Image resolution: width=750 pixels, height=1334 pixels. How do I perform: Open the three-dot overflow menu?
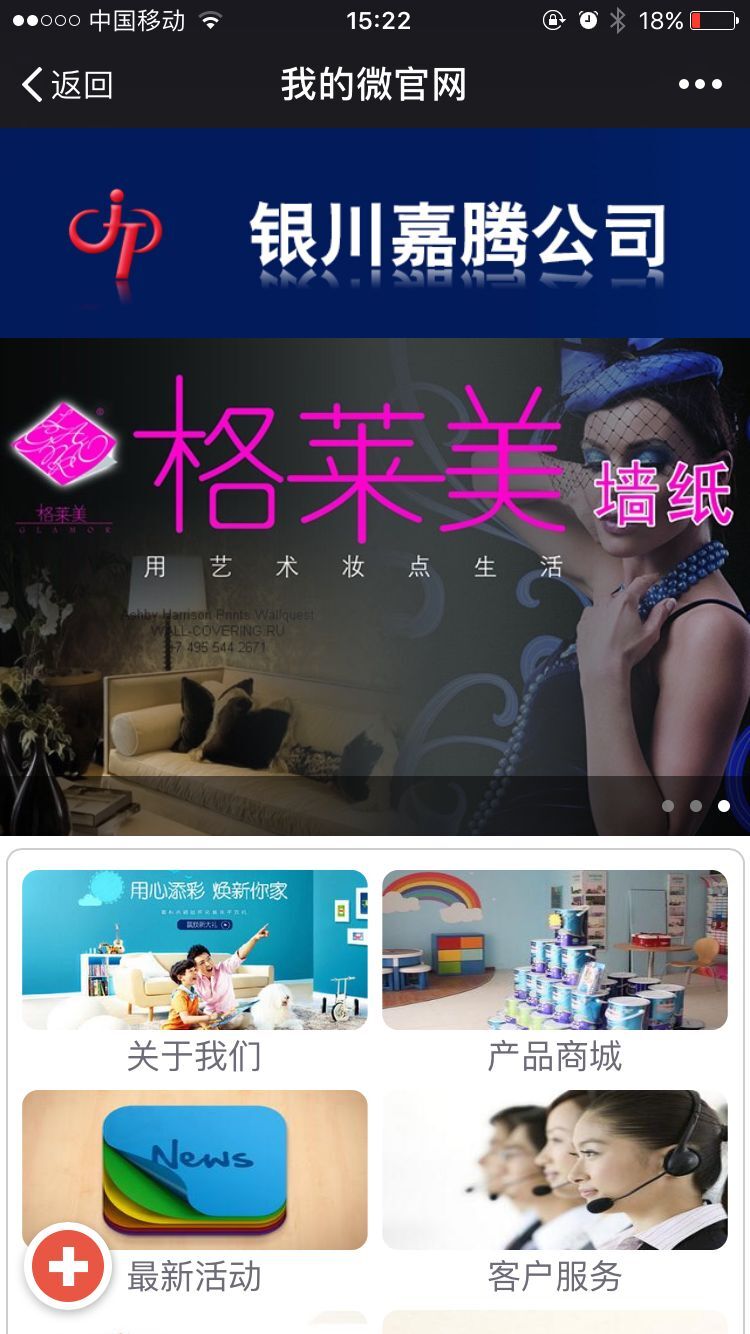(700, 85)
